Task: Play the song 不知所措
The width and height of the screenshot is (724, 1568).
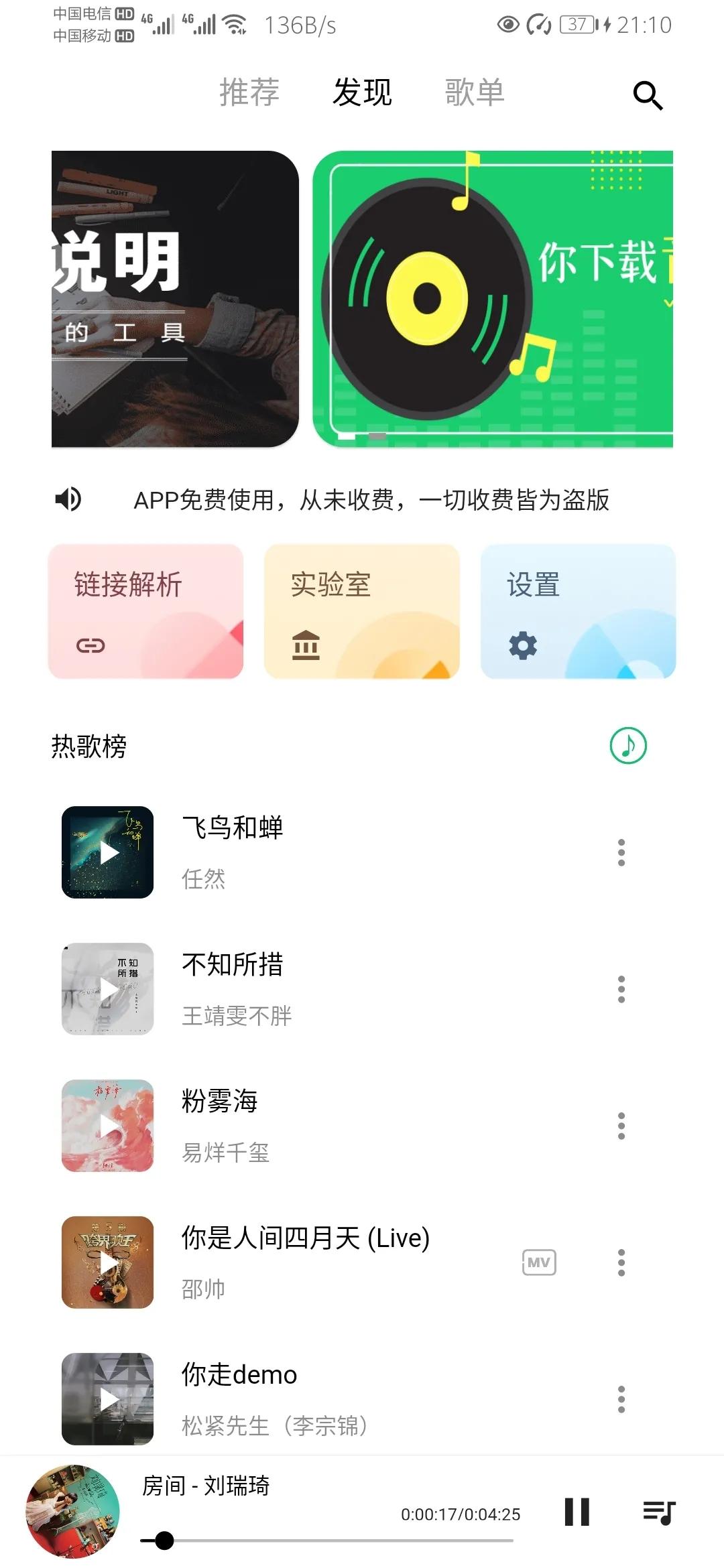Action: tap(108, 989)
